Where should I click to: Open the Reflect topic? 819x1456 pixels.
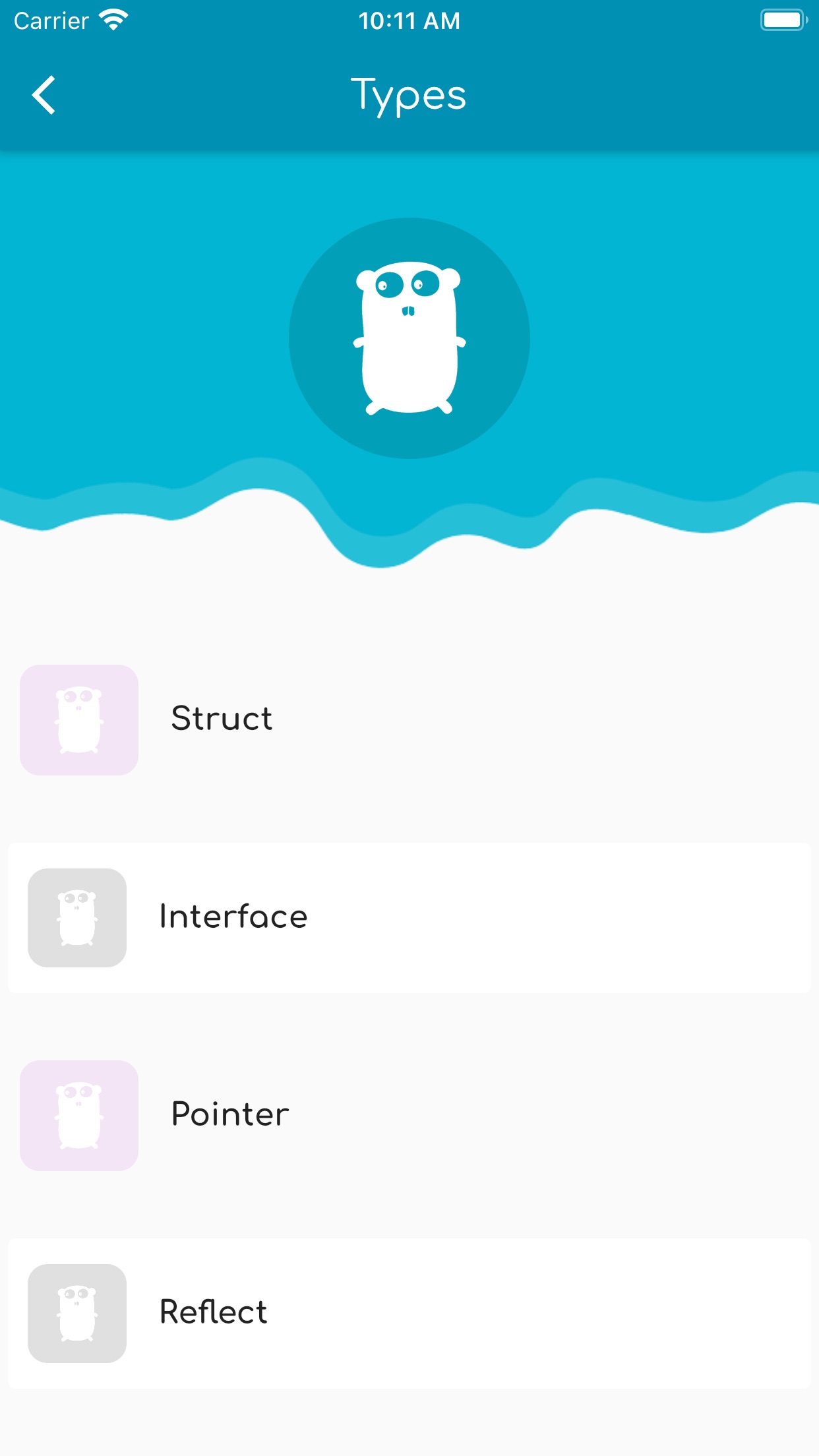(214, 1312)
